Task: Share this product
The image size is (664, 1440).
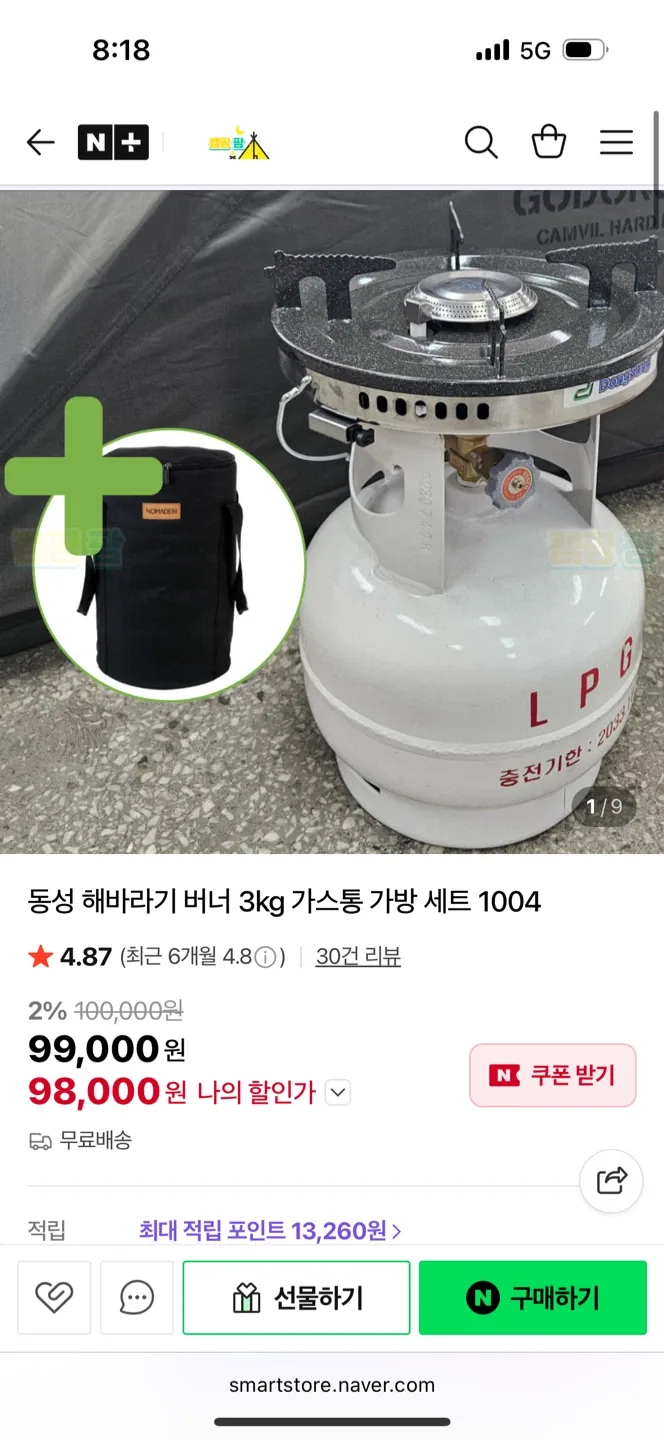Action: pyautogui.click(x=611, y=1181)
